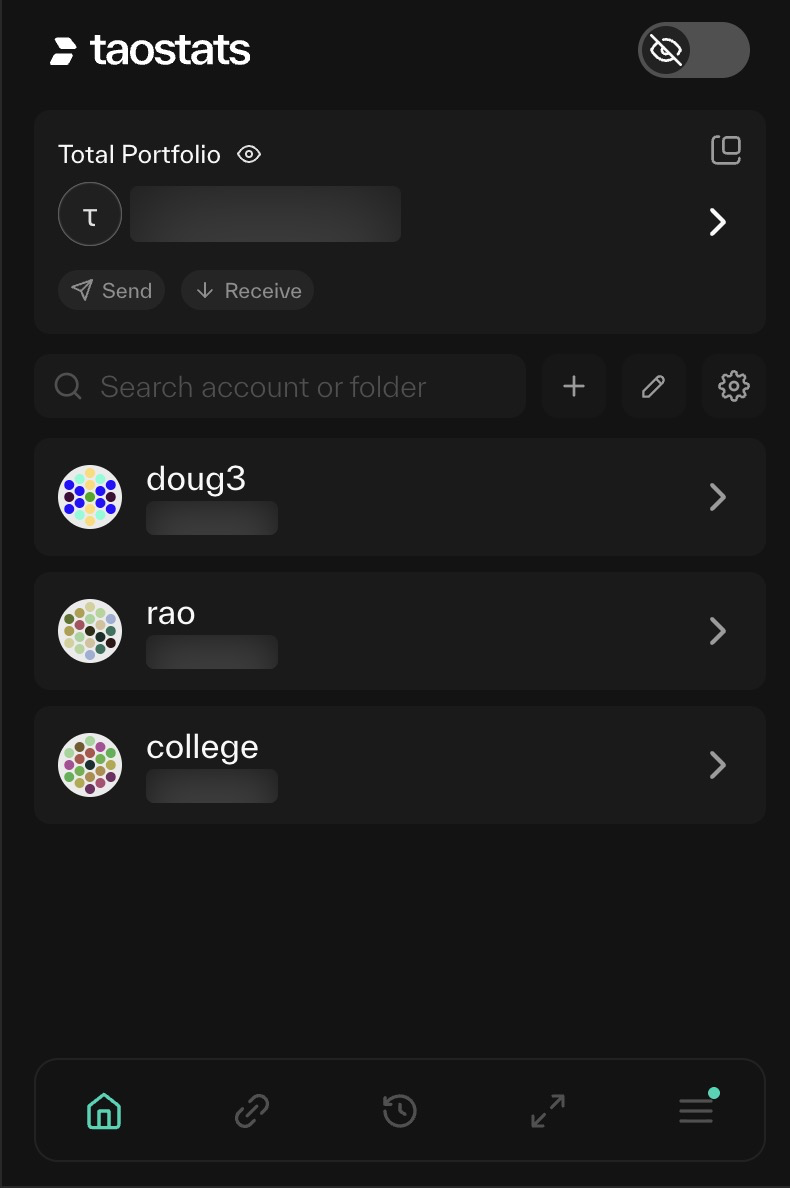Add a new account with plus button

tap(573, 387)
